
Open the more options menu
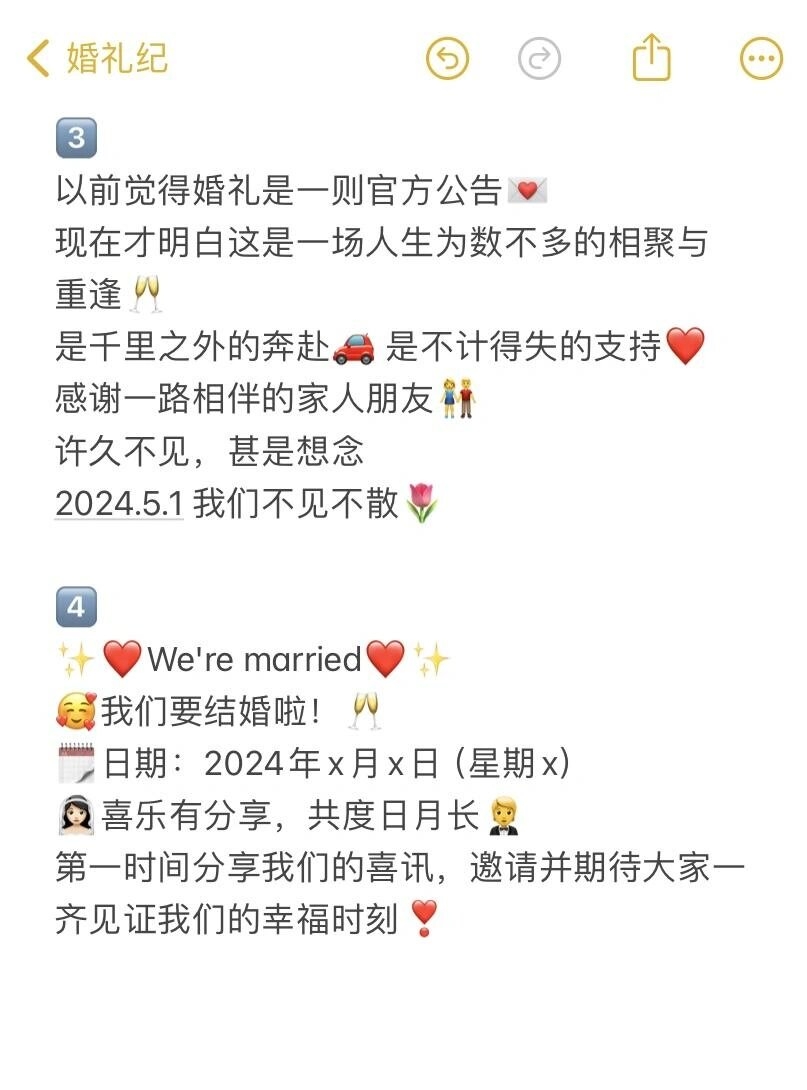pos(761,58)
